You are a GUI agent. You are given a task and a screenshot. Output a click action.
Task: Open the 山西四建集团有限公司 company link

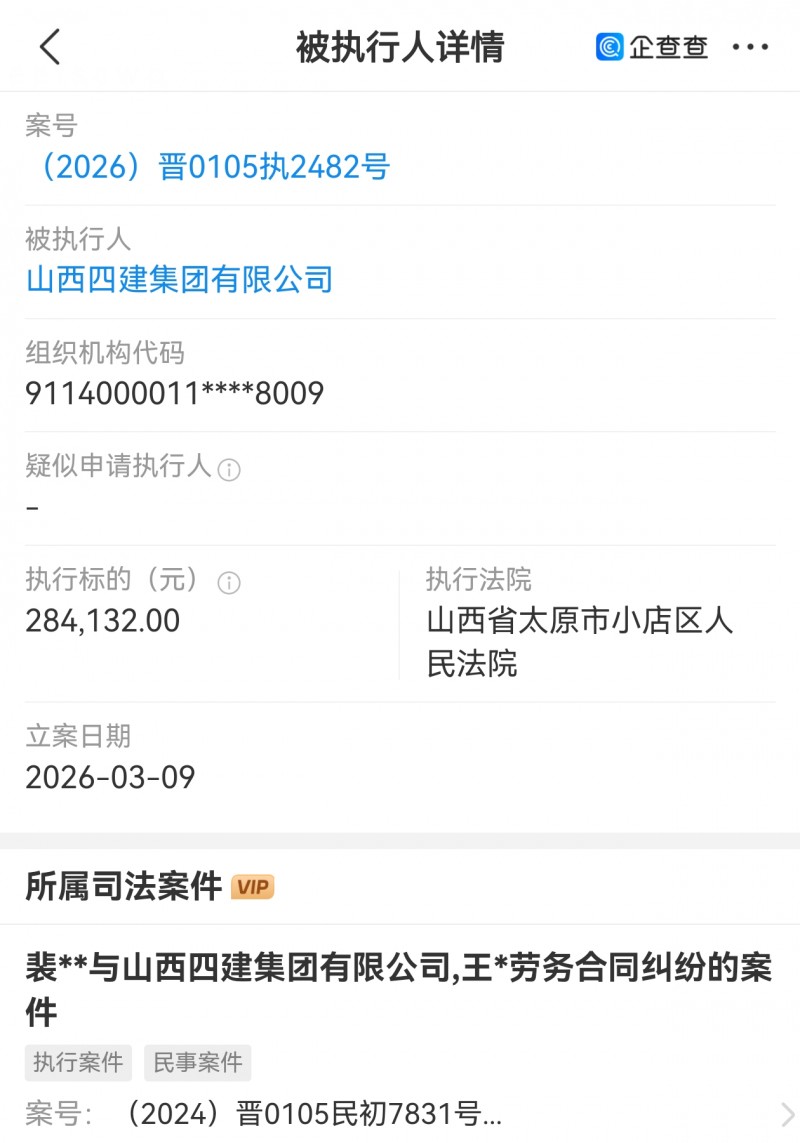pos(178,280)
